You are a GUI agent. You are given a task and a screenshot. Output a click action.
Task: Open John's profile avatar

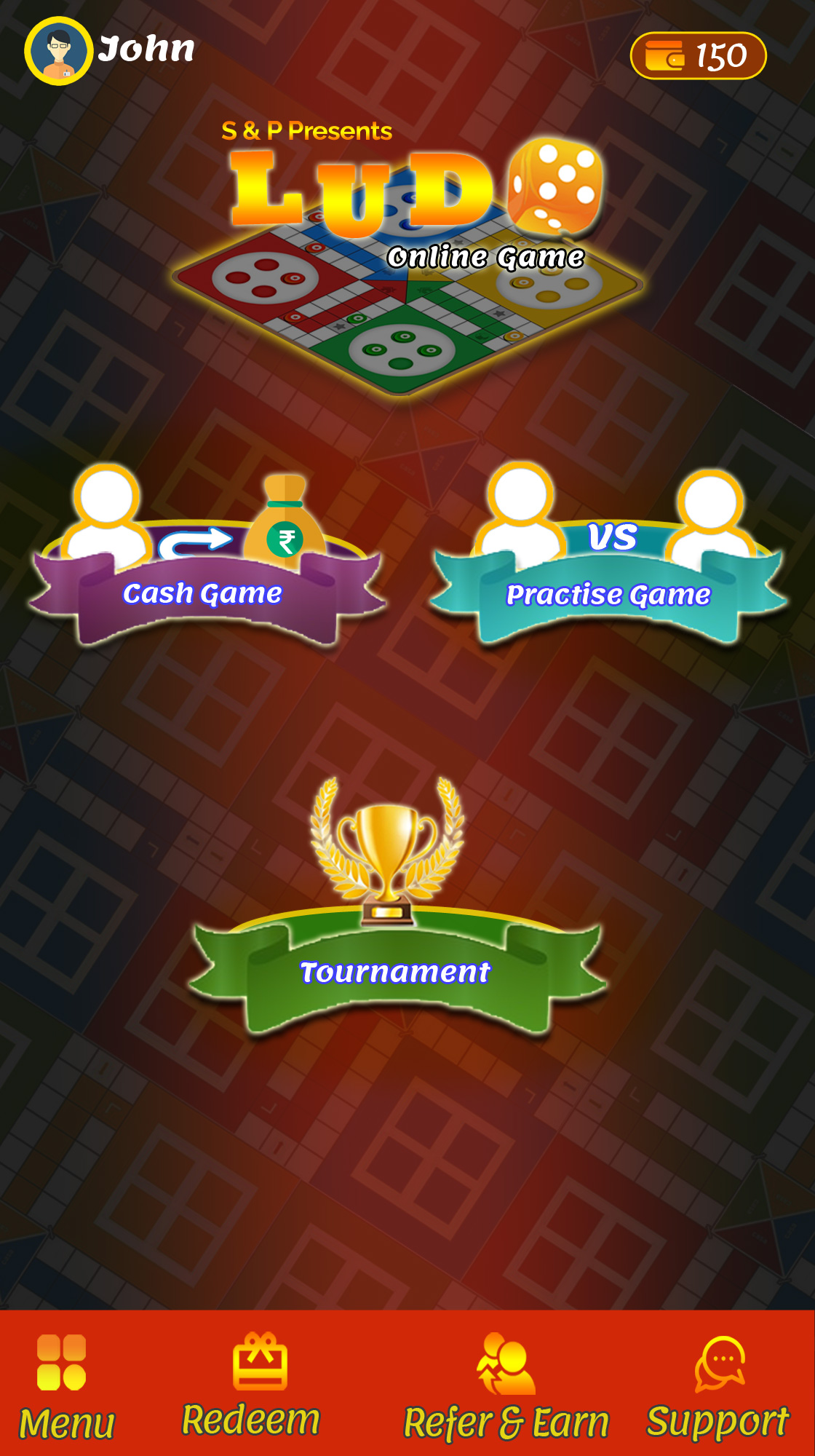click(58, 51)
